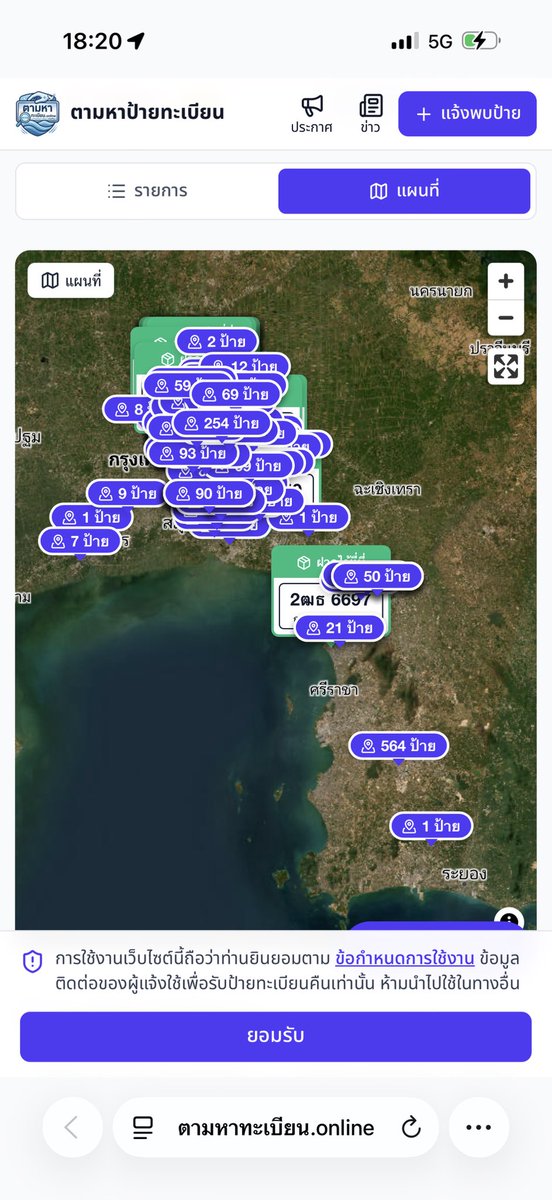This screenshot has height=1200, width=552.
Task: Open the 564 ป้าย map cluster
Action: (399, 746)
